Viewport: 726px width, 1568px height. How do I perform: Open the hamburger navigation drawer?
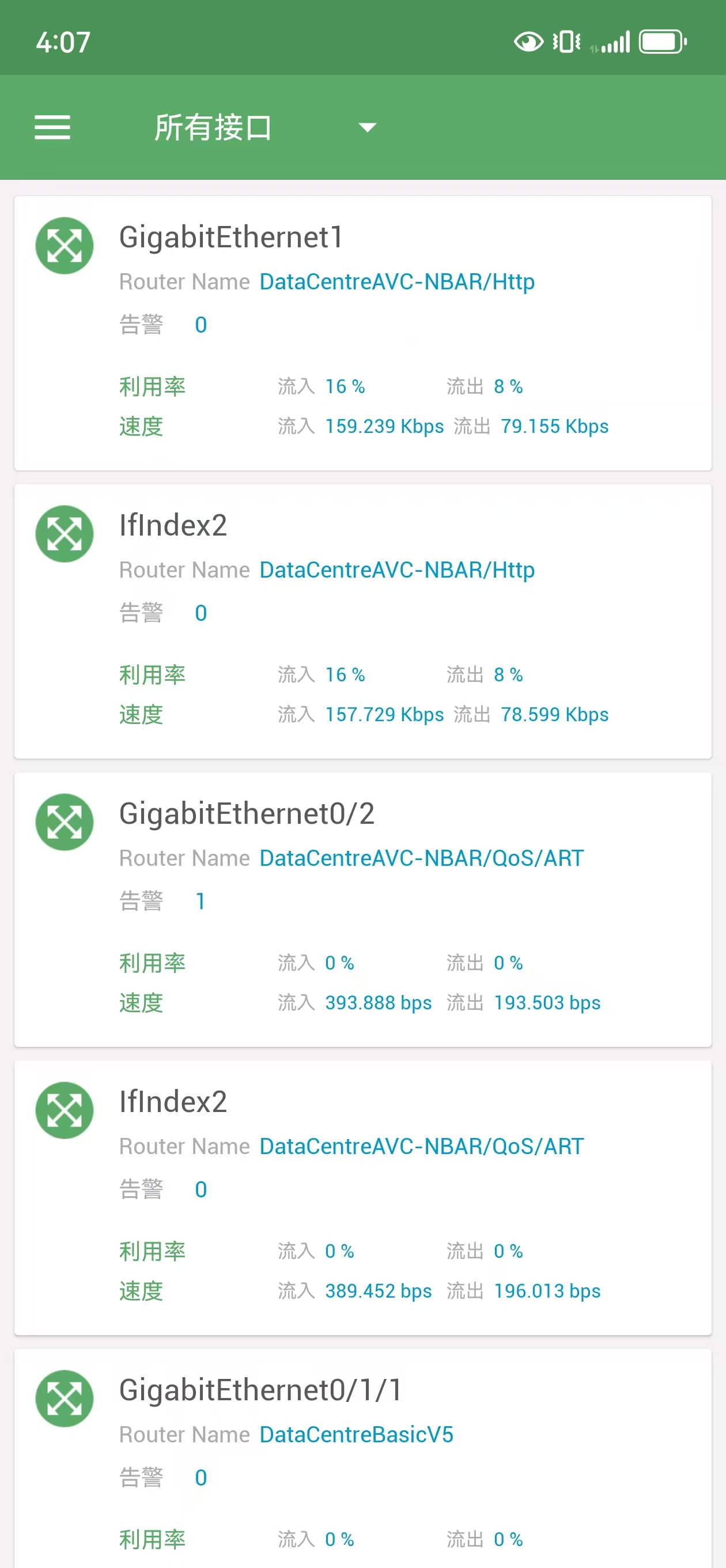pyautogui.click(x=52, y=127)
